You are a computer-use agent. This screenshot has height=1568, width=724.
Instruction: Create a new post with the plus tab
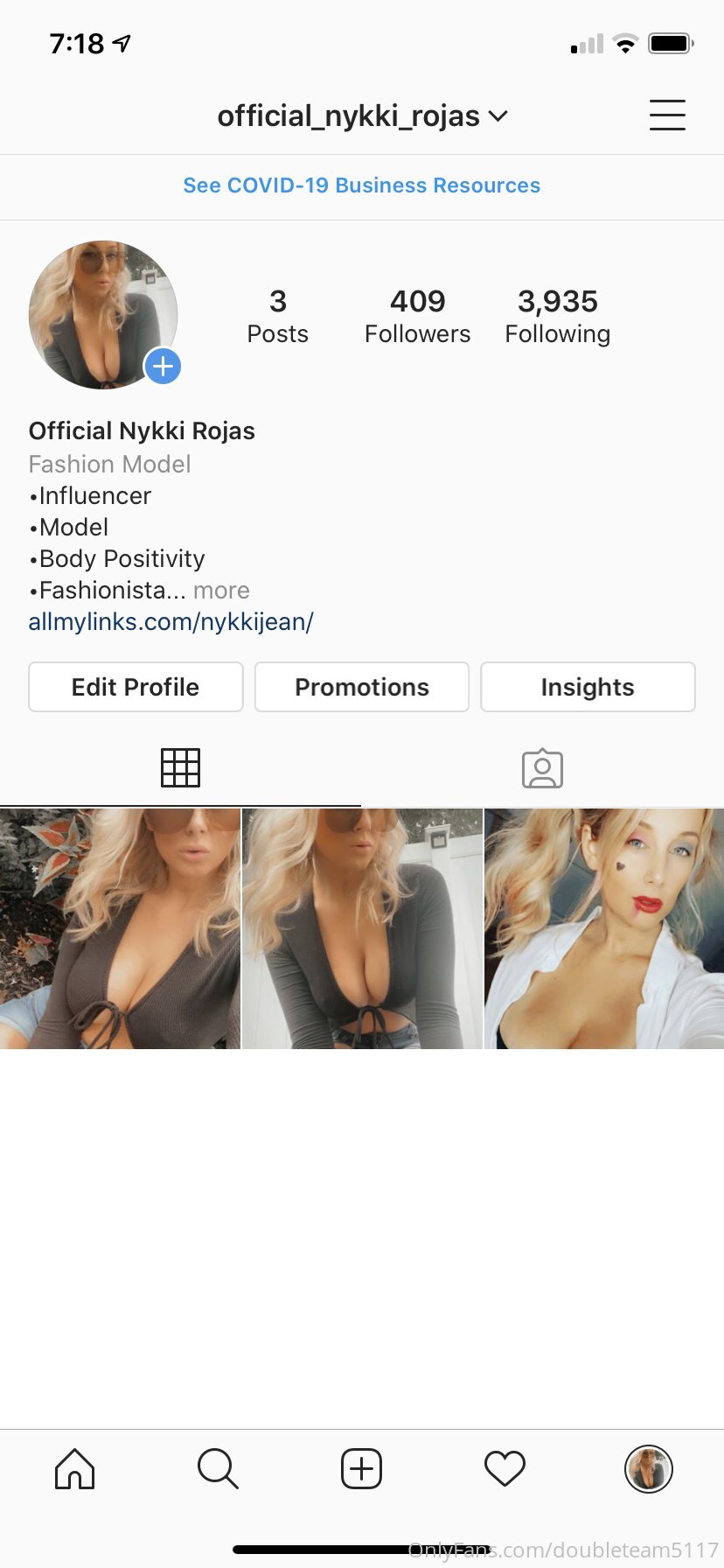pyautogui.click(x=361, y=1468)
